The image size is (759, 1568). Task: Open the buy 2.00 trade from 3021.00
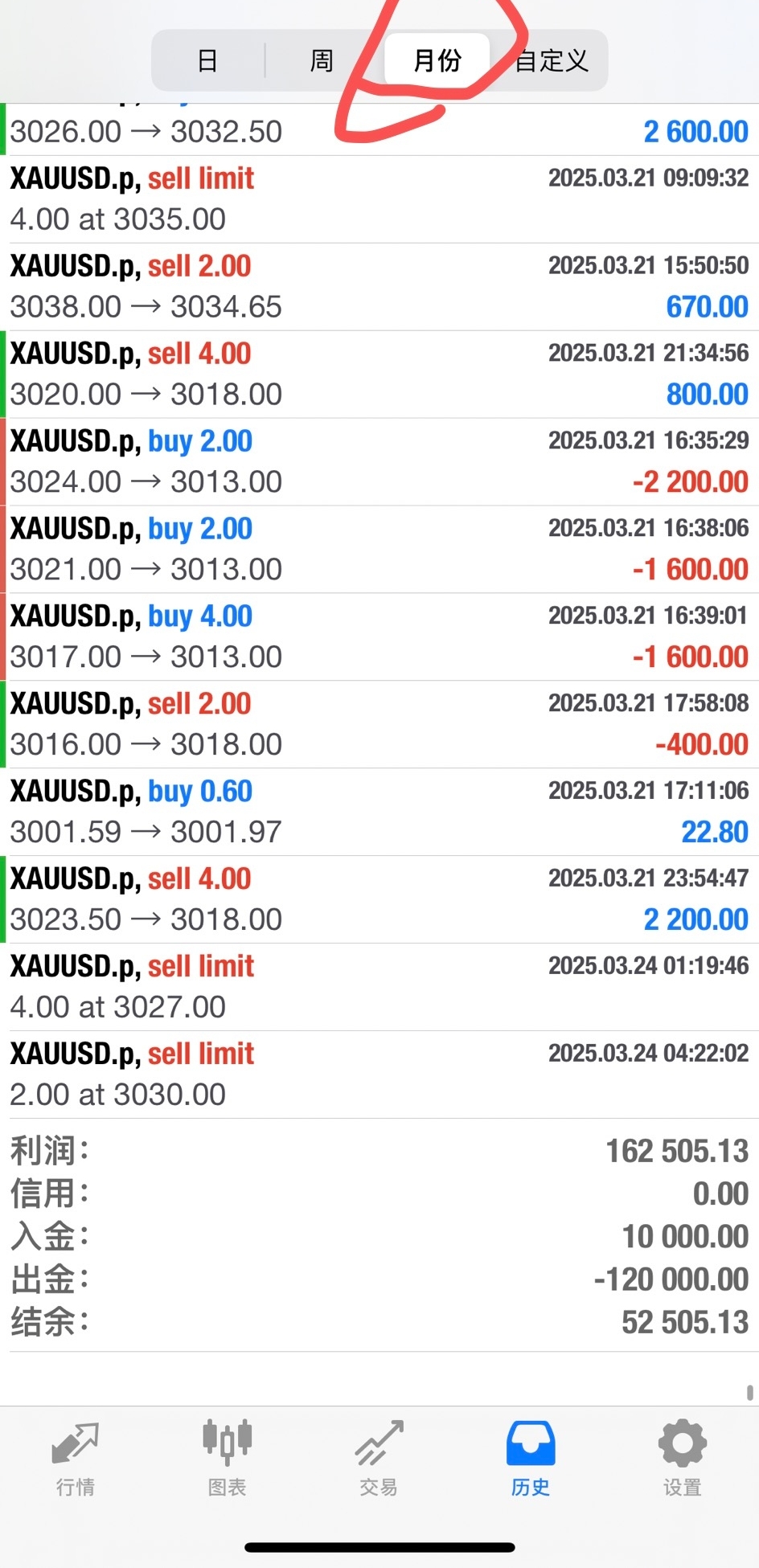point(379,550)
